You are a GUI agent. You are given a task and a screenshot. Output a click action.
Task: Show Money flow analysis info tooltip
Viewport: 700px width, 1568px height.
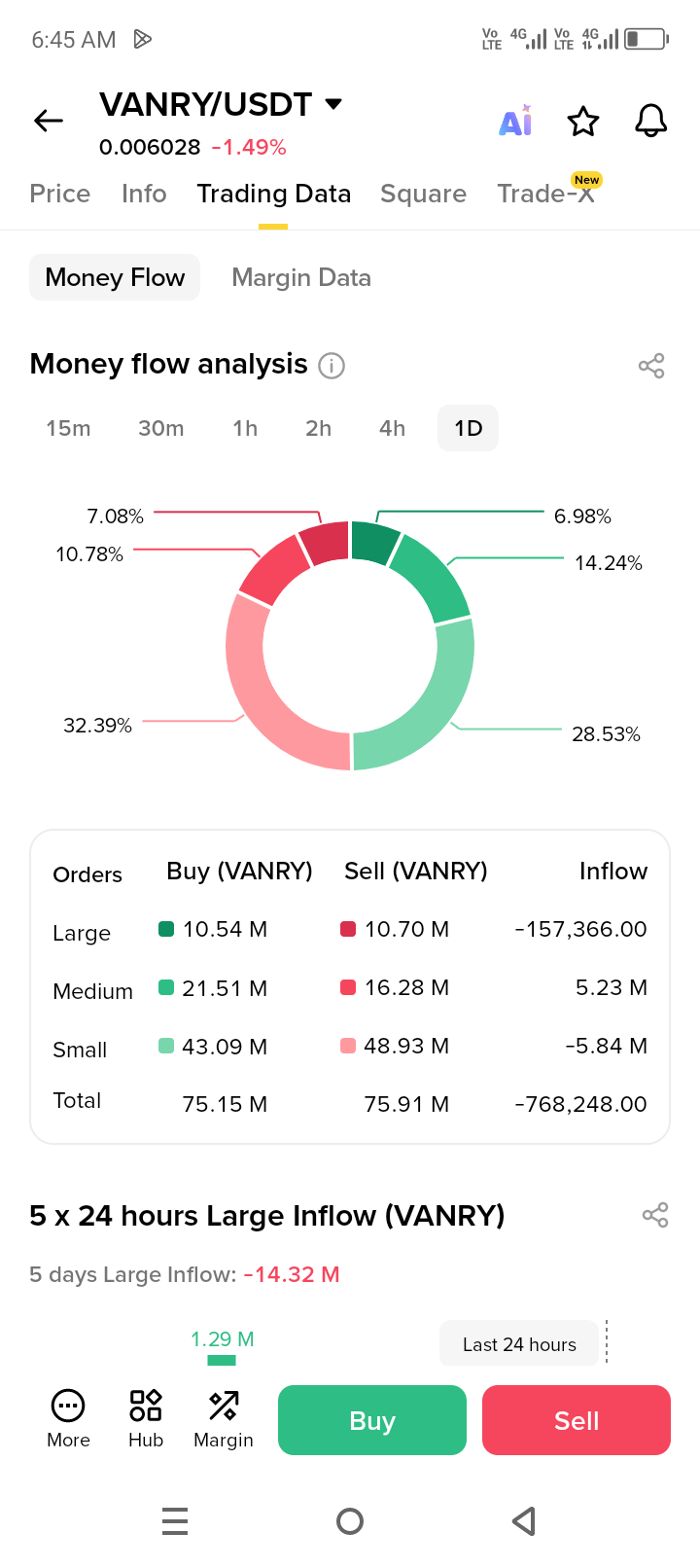332,366
